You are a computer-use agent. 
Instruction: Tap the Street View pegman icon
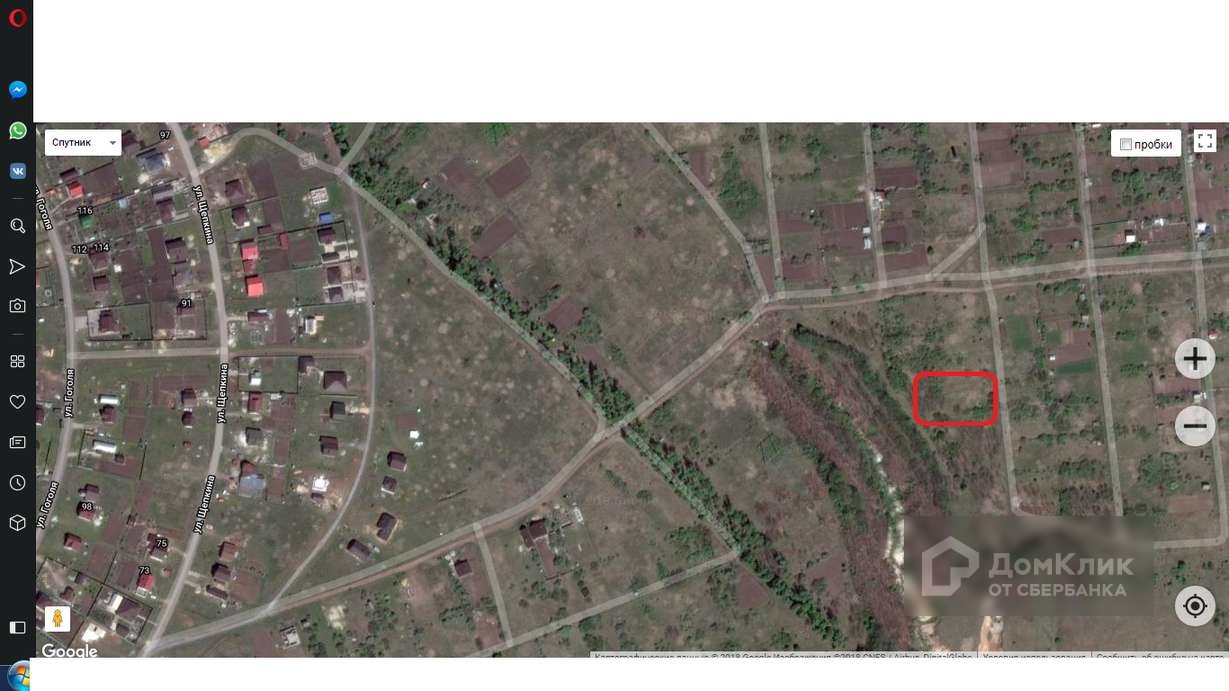[x=58, y=619]
